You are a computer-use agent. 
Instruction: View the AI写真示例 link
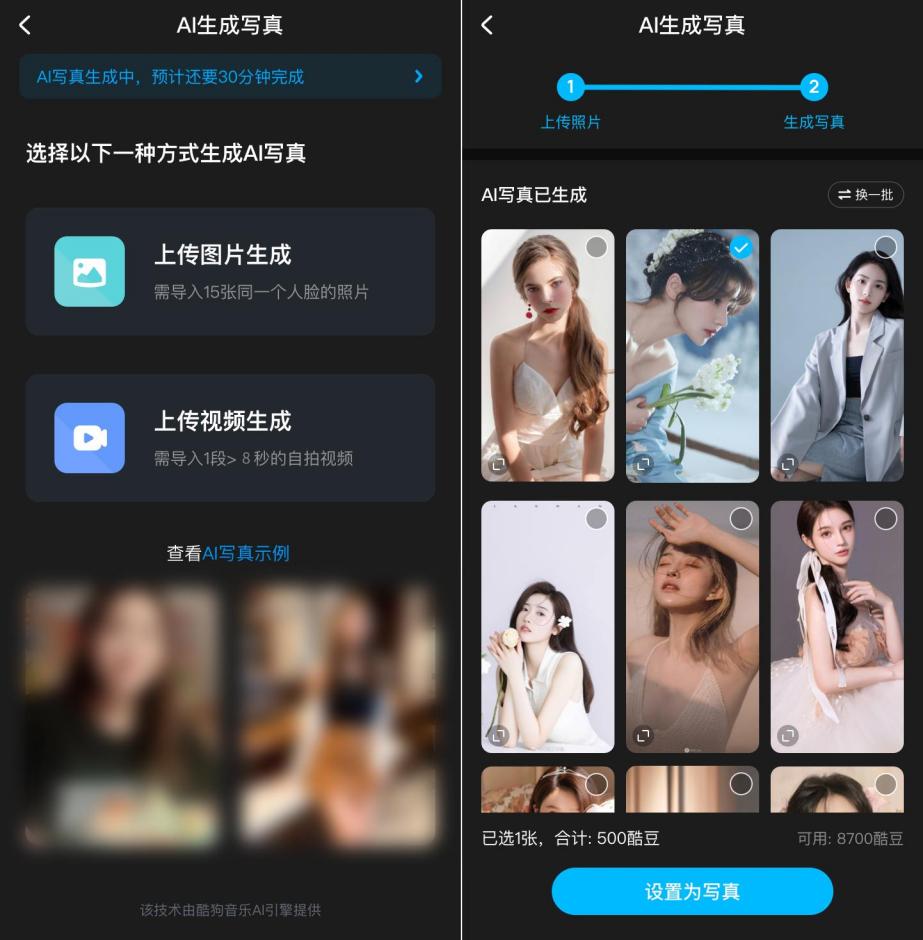tap(246, 553)
